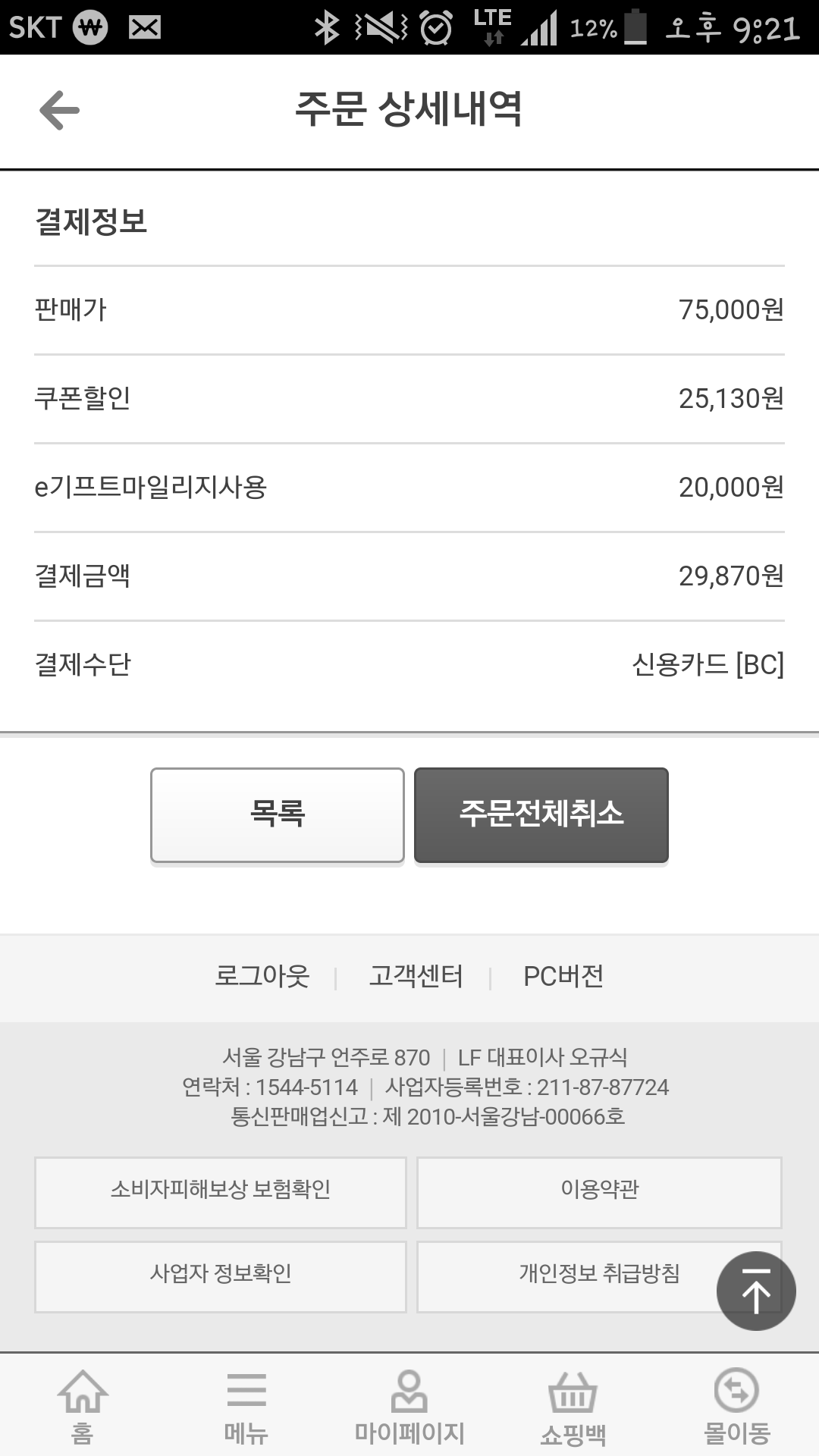
Task: Switch to PC버전
Action: tap(563, 976)
